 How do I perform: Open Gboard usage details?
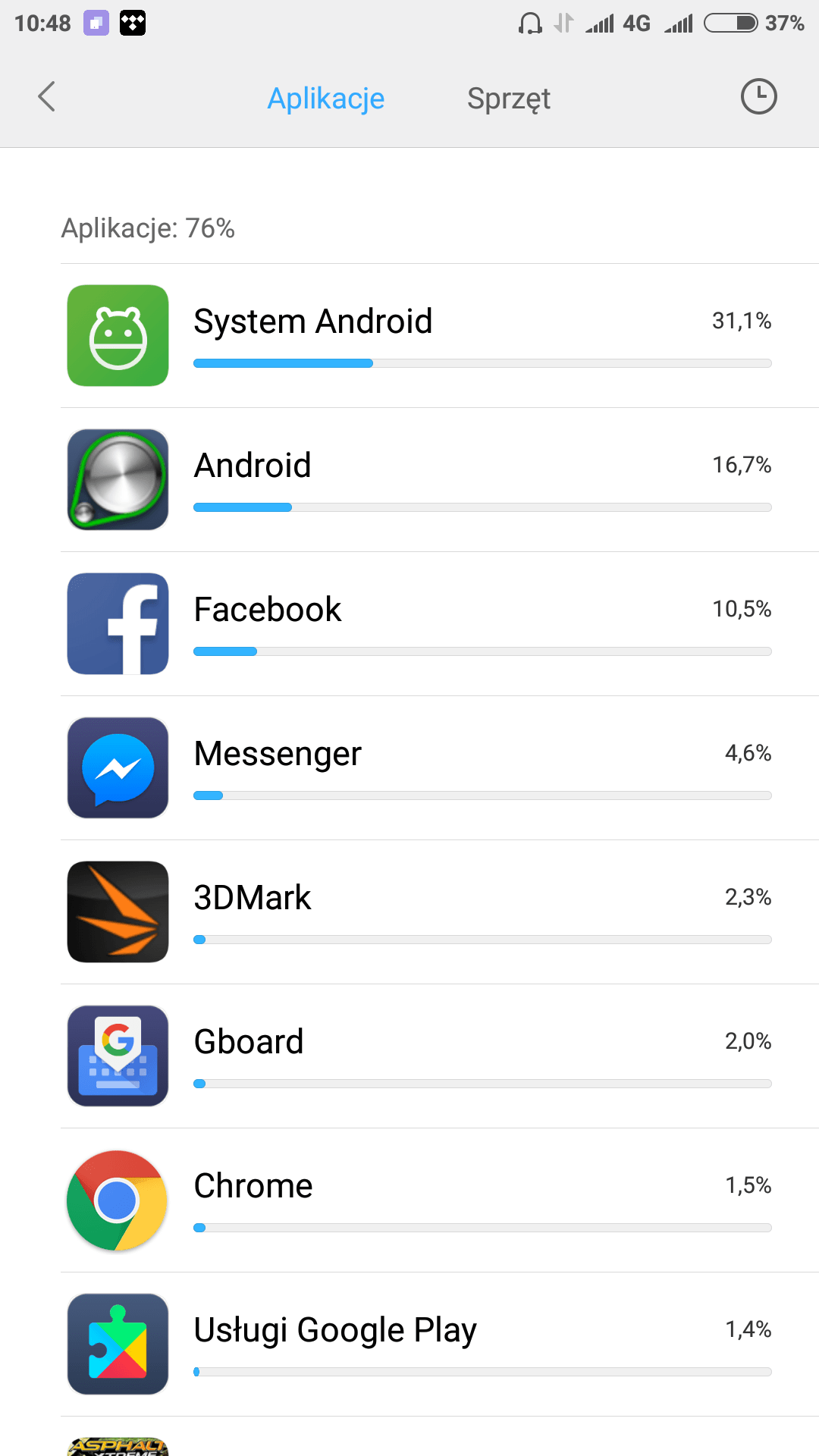coord(440,1056)
